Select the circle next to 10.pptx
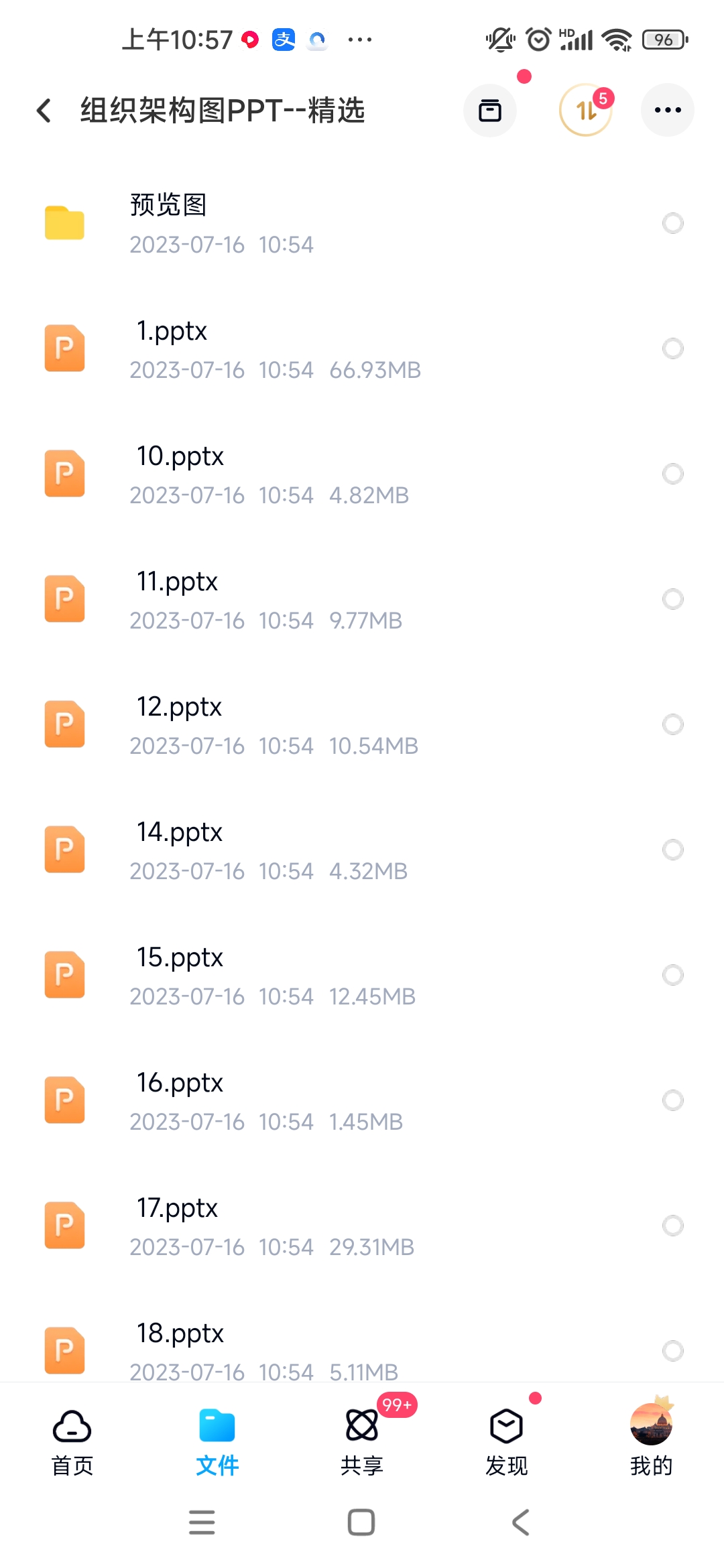The height and width of the screenshot is (1568, 724). click(672, 474)
